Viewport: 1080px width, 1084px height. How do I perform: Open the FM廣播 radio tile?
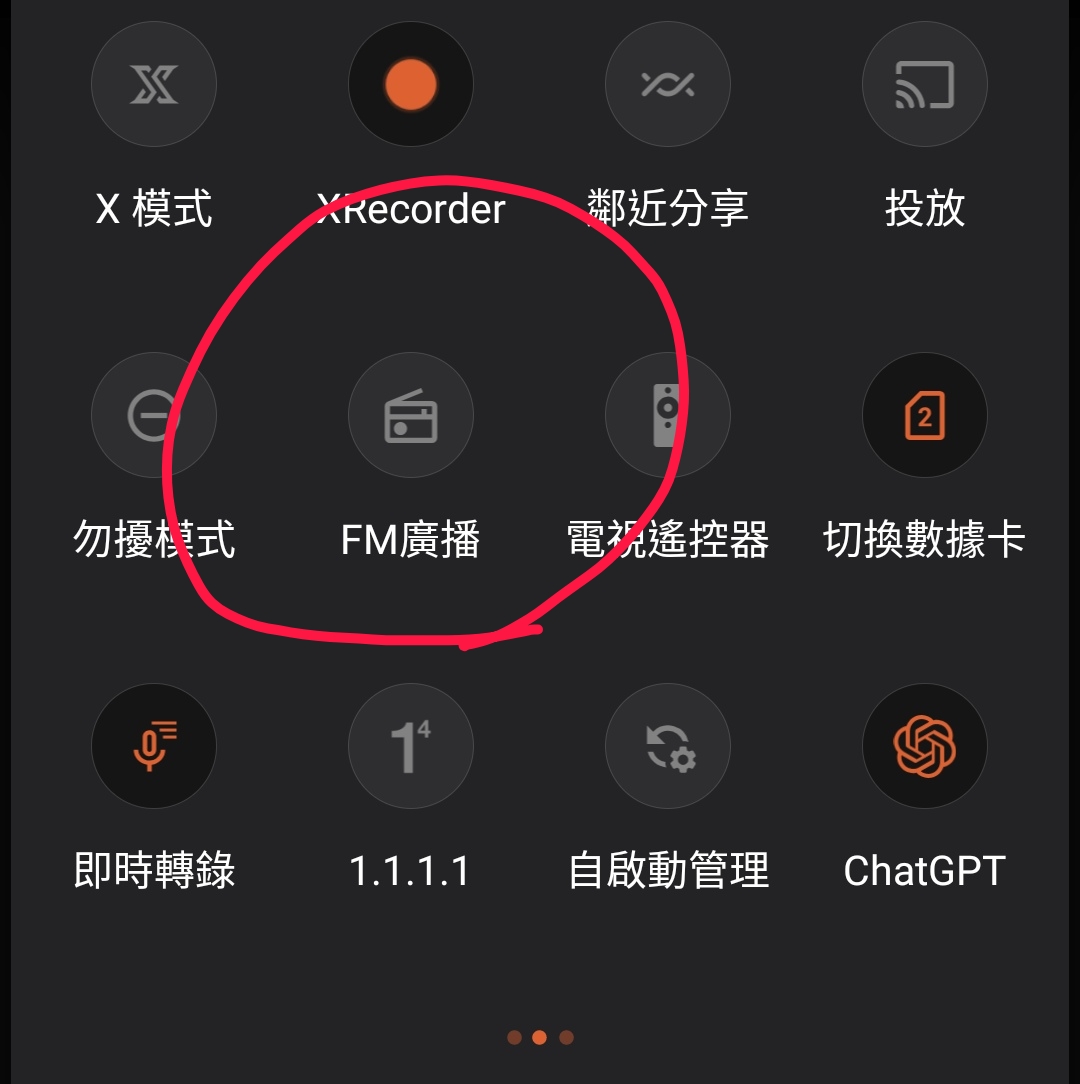[x=411, y=415]
